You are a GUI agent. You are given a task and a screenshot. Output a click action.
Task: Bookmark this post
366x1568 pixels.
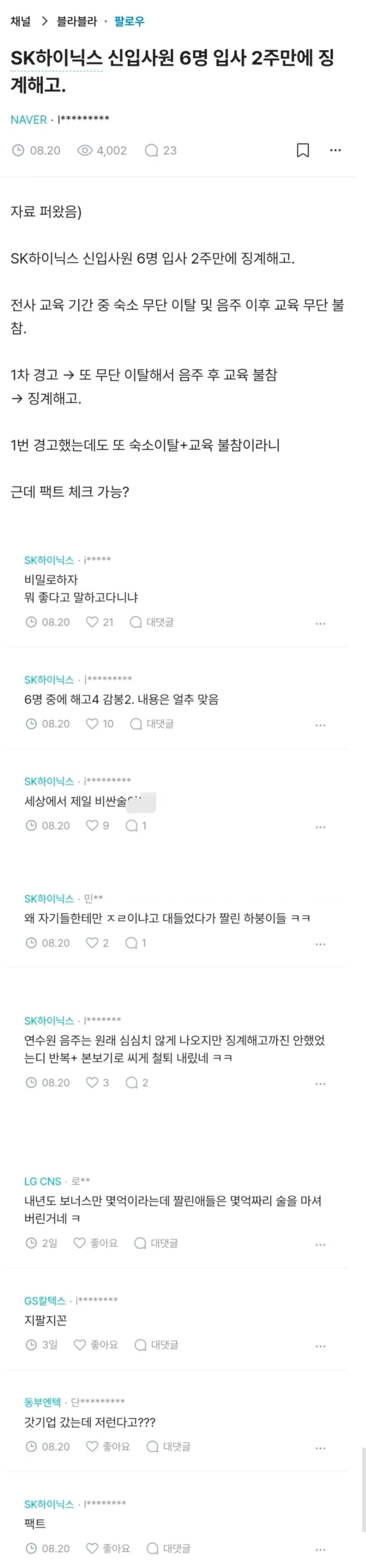point(303,150)
